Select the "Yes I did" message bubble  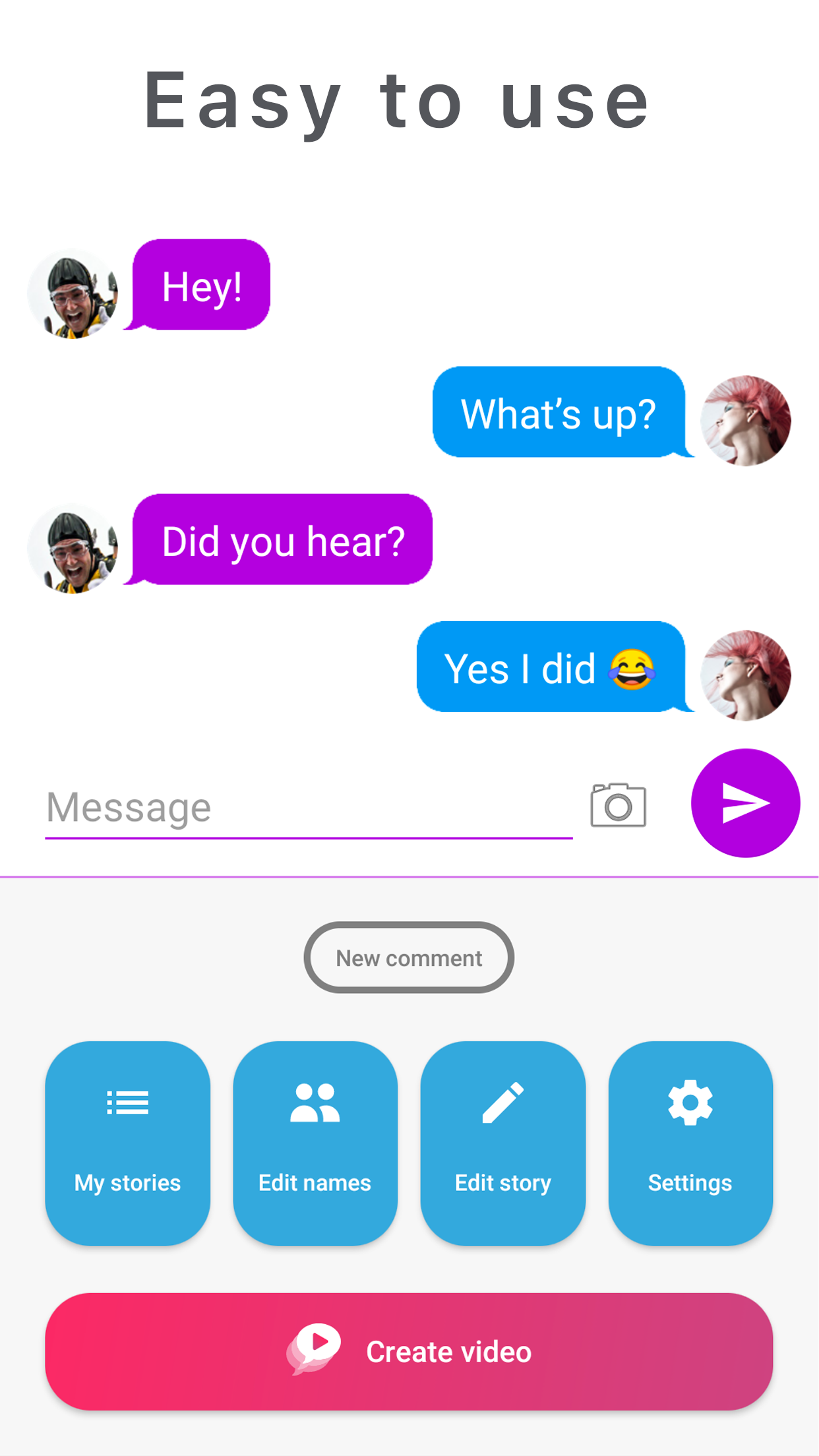click(551, 667)
